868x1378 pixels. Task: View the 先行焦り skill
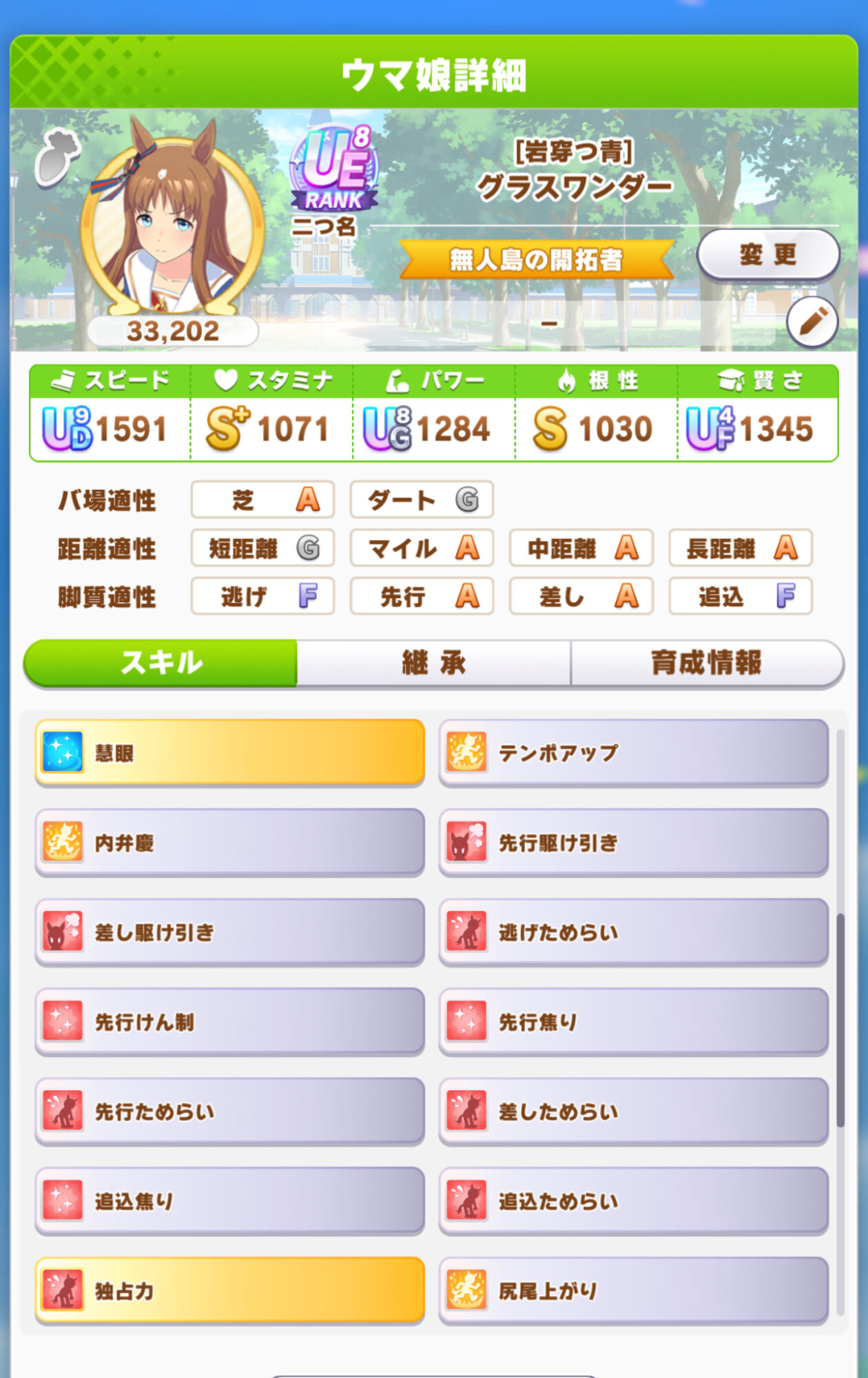[x=633, y=1021]
